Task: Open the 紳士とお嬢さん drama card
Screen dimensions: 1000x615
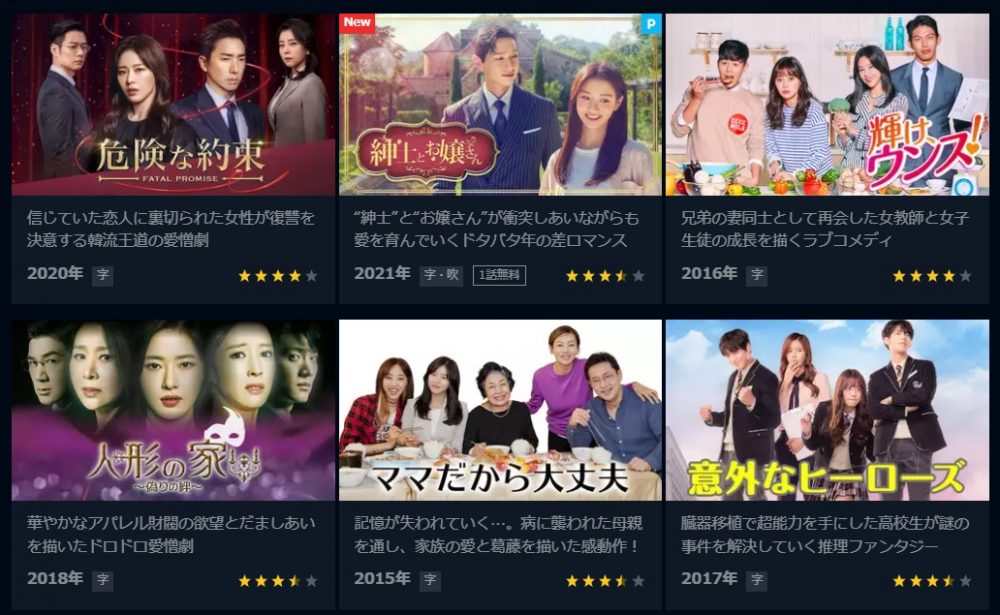Action: coord(500,105)
